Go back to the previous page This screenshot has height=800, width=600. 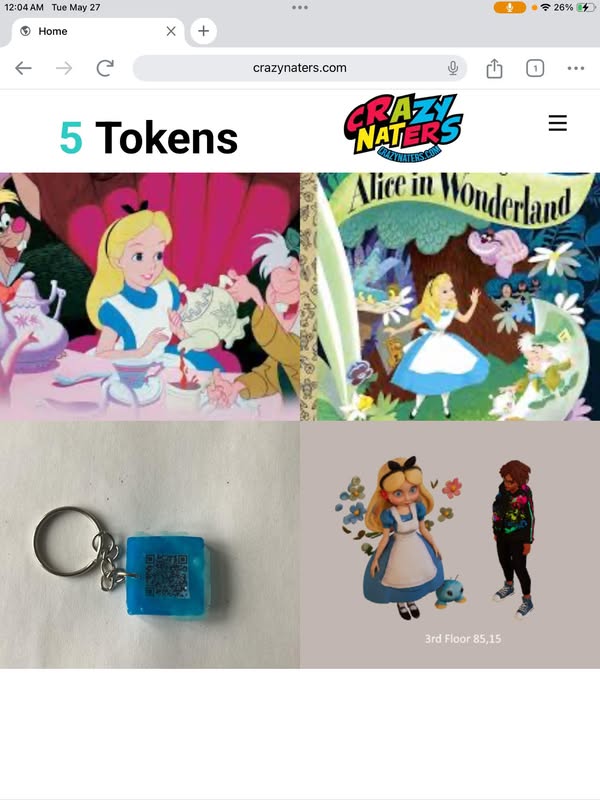[23, 68]
